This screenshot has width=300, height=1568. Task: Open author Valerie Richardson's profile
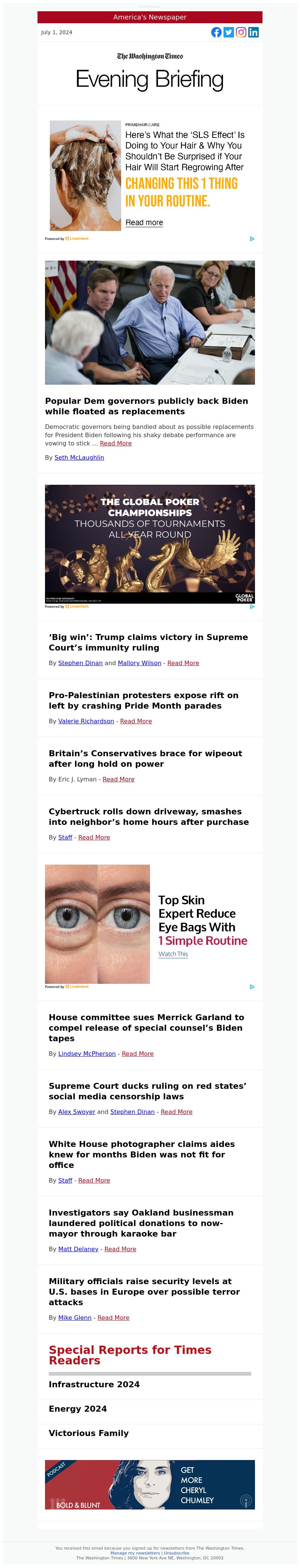coord(86,721)
